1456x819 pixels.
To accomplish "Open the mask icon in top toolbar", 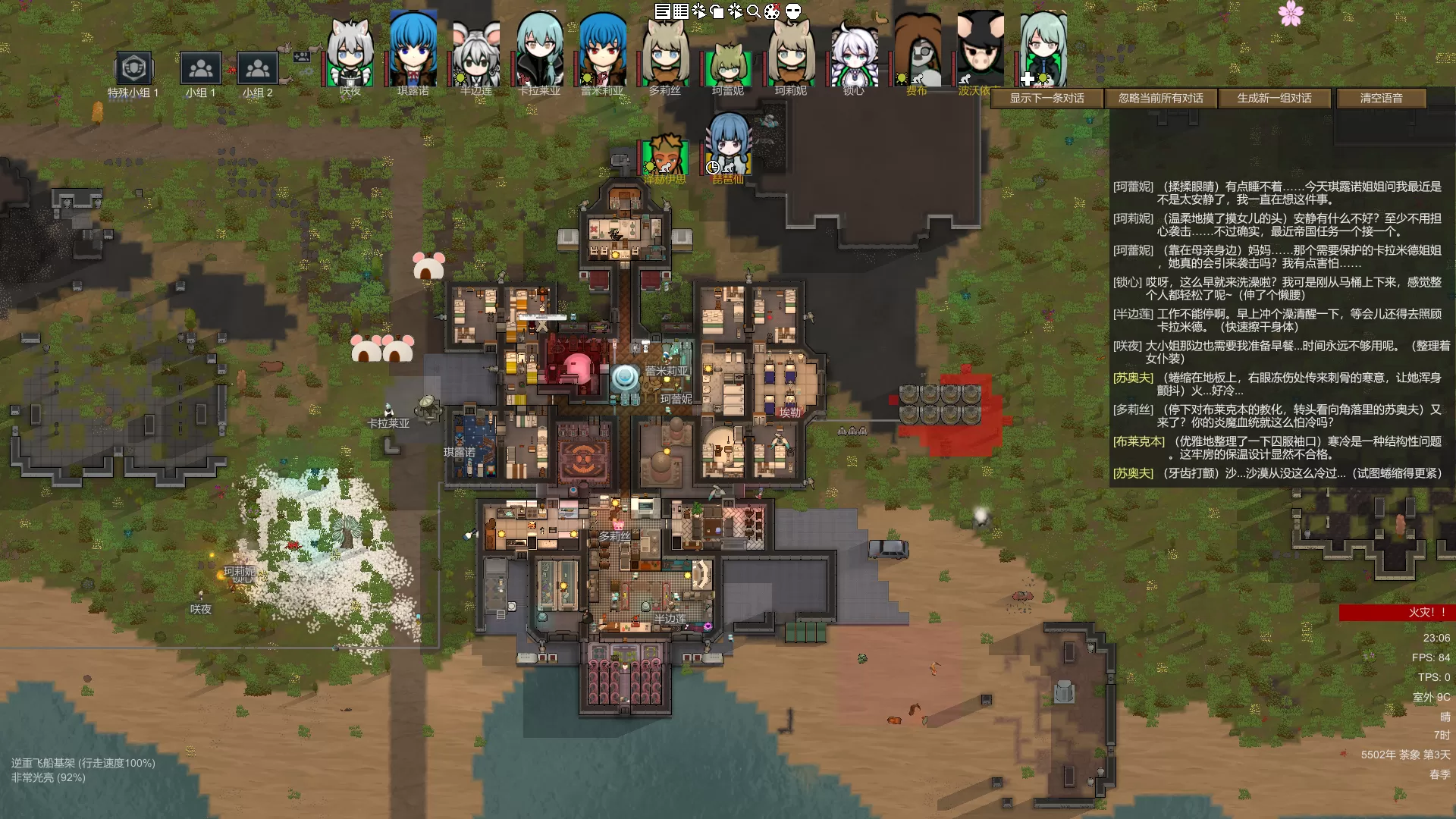I will point(793,11).
